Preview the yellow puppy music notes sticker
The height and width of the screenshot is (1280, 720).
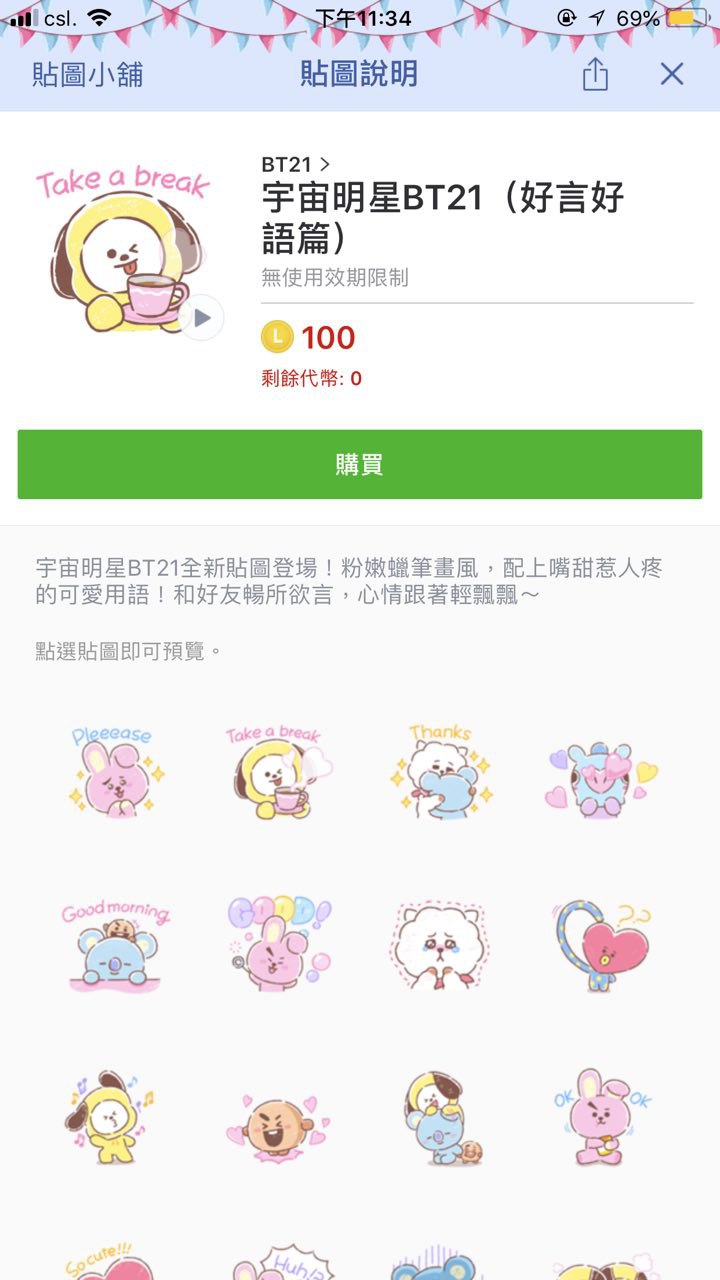(114, 1117)
